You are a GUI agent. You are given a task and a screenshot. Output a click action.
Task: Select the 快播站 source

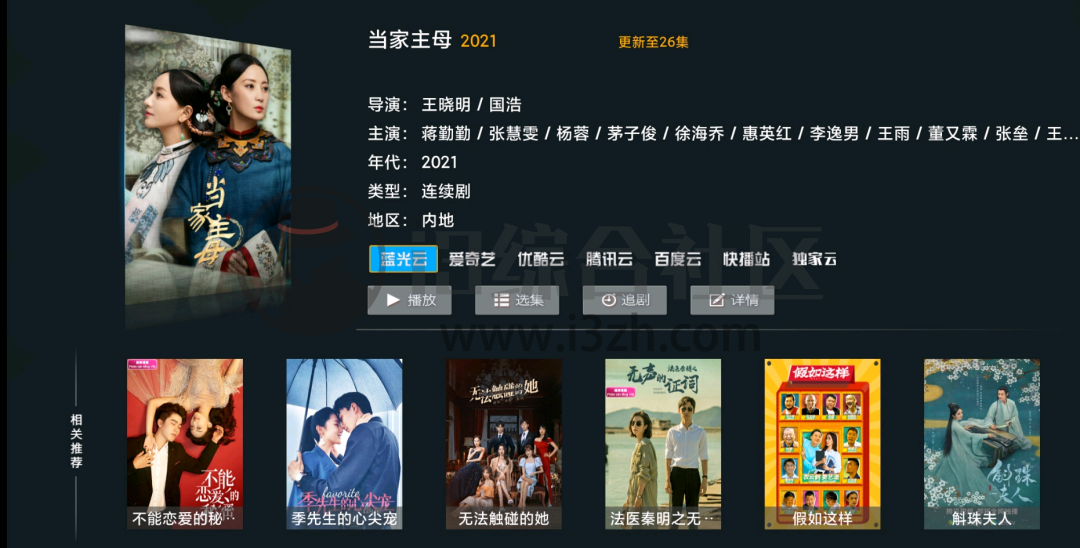[x=746, y=259]
